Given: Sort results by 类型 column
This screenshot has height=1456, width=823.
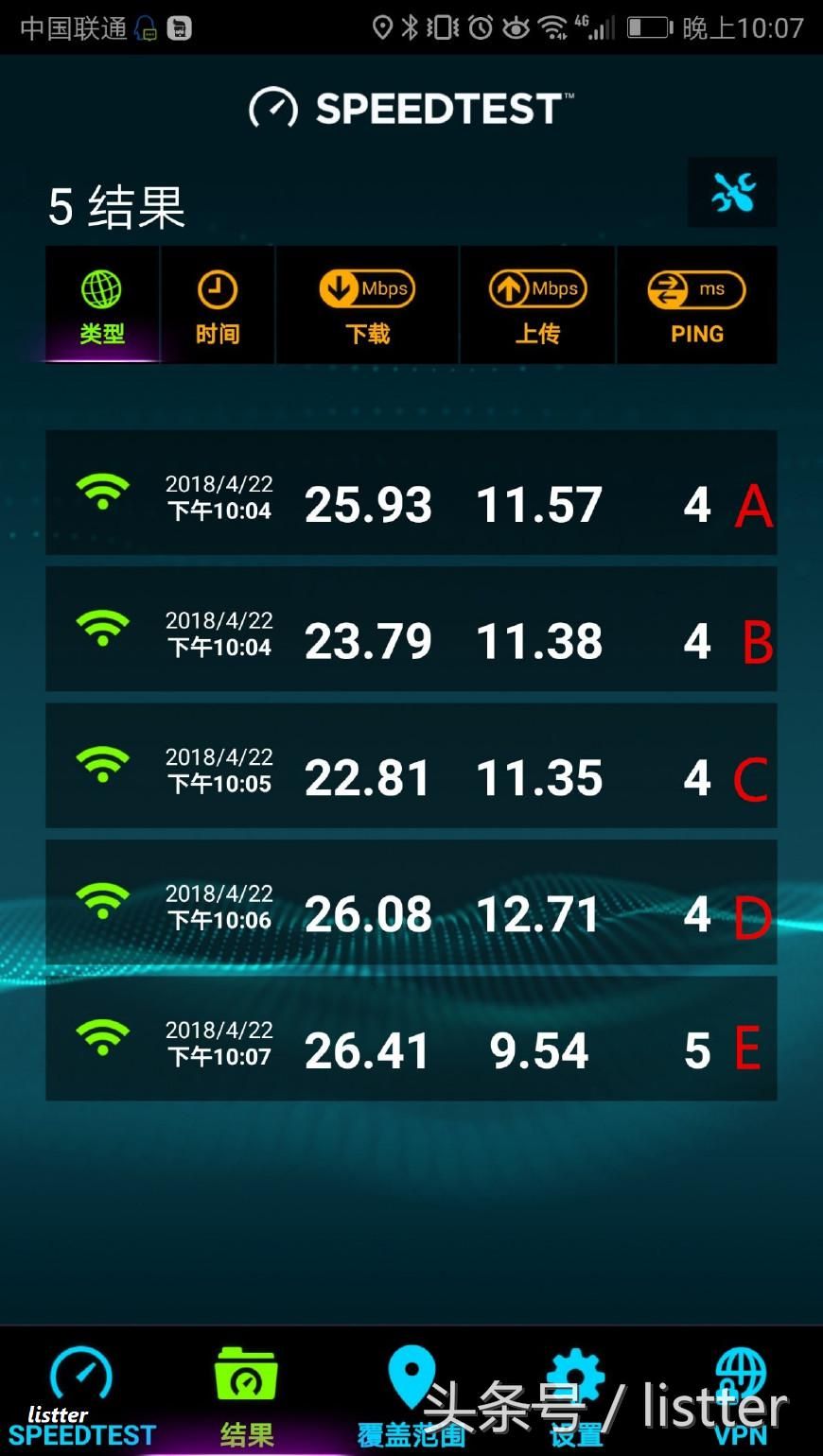Looking at the screenshot, I should (x=102, y=305).
